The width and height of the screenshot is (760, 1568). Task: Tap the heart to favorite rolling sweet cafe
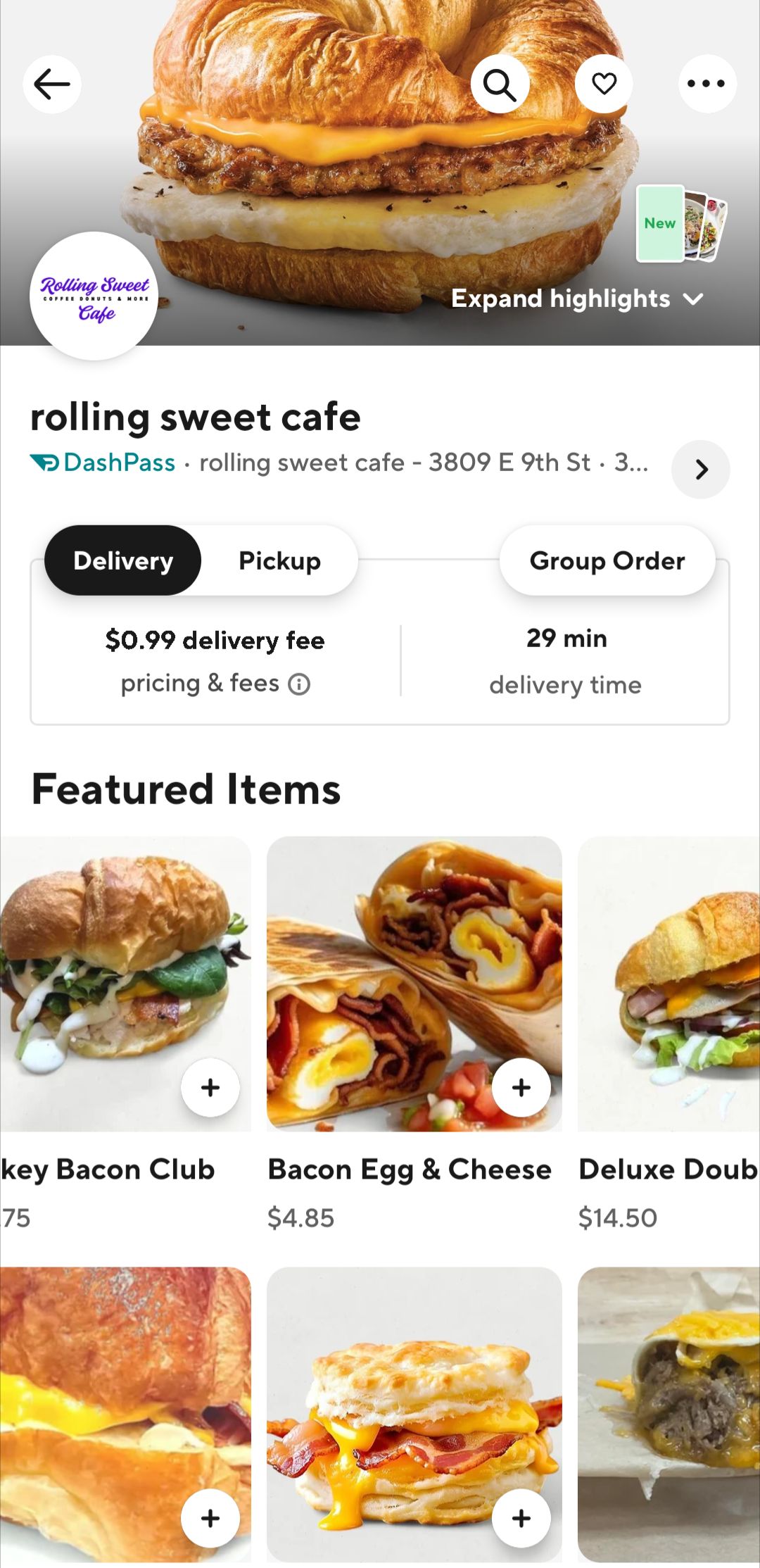point(604,83)
